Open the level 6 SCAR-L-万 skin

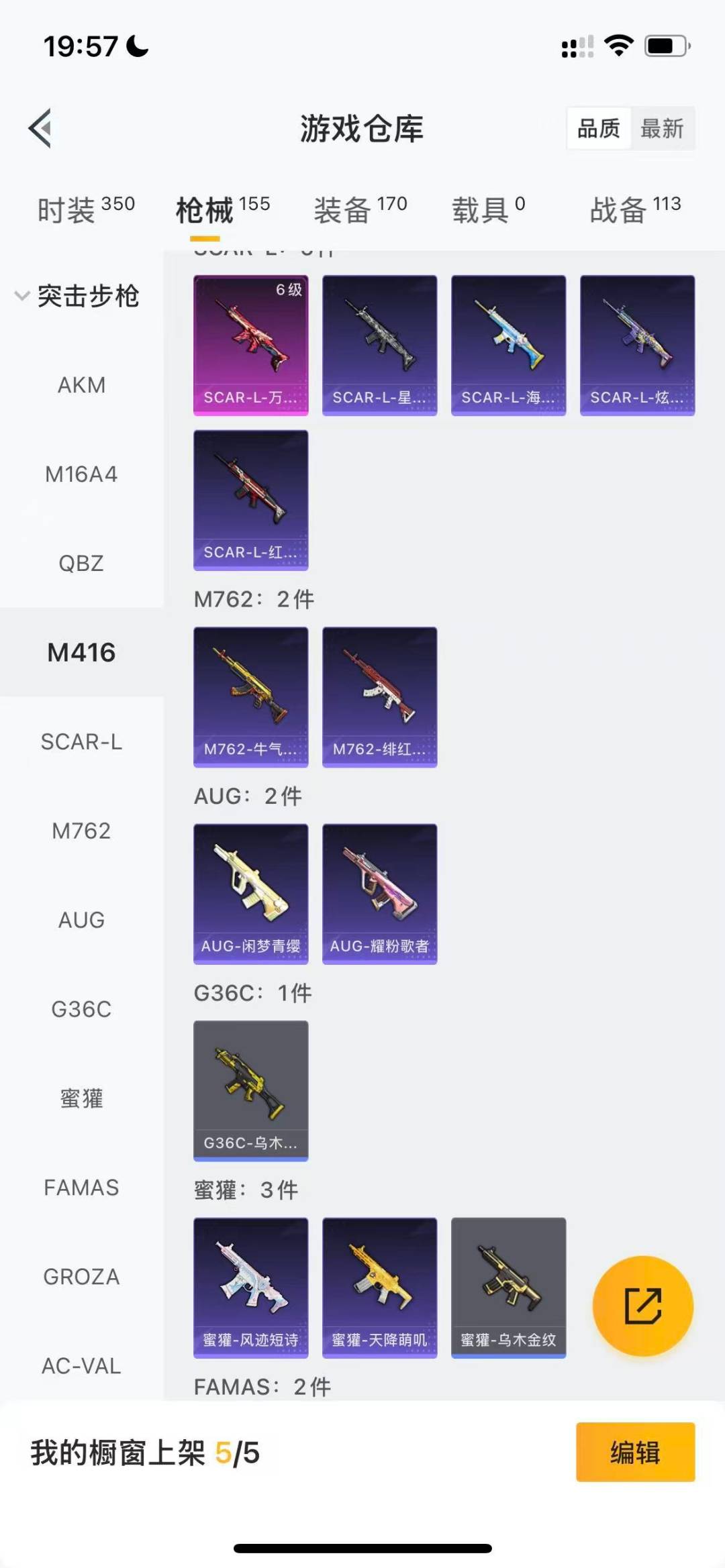251,345
